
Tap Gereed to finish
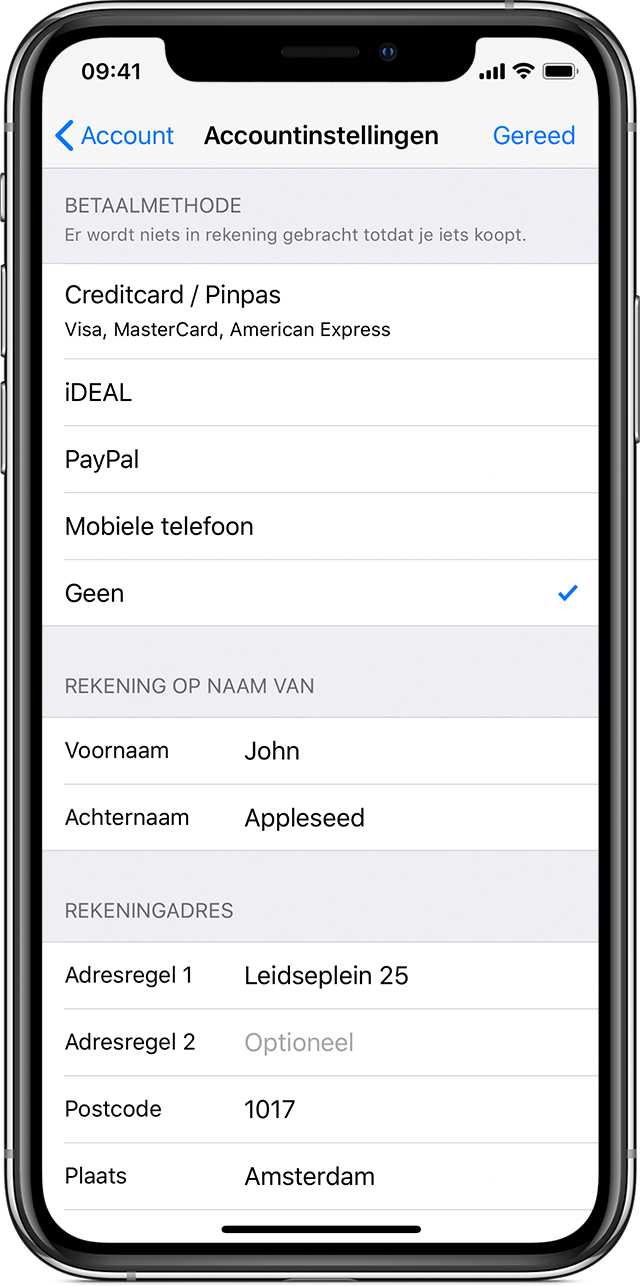pos(534,136)
